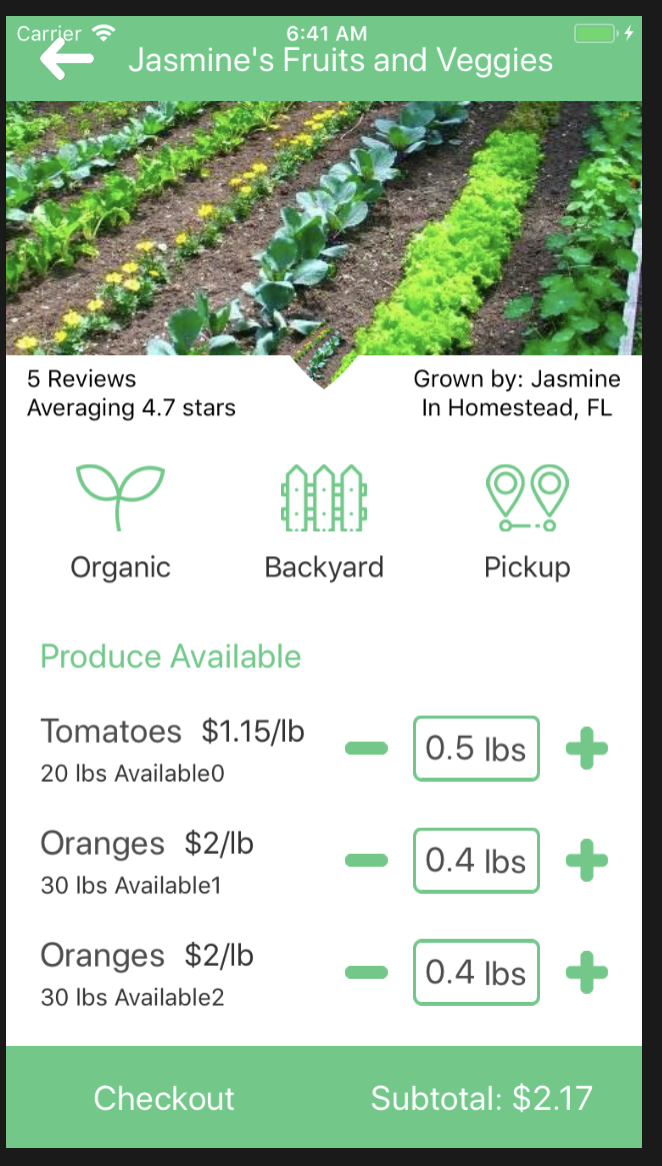Proceed to Checkout
Viewport: 662px width, 1166px height.
(x=164, y=1098)
